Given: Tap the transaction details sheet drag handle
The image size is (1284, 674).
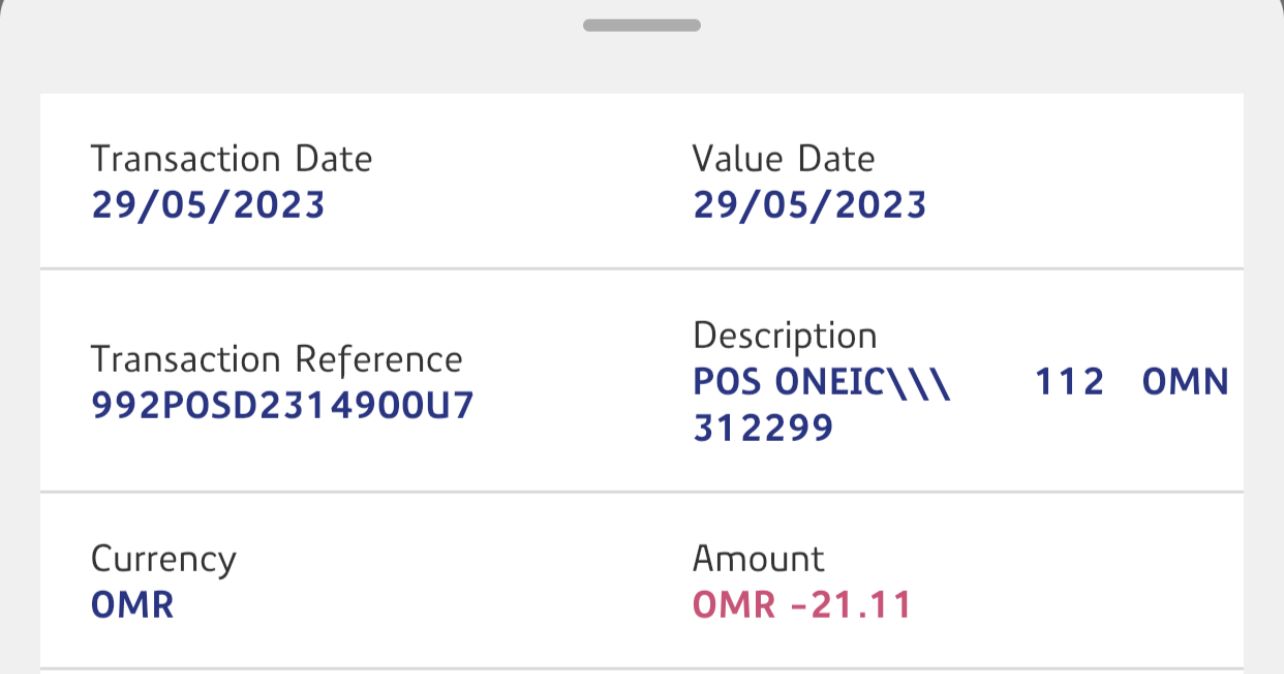Looking at the screenshot, I should (642, 25).
